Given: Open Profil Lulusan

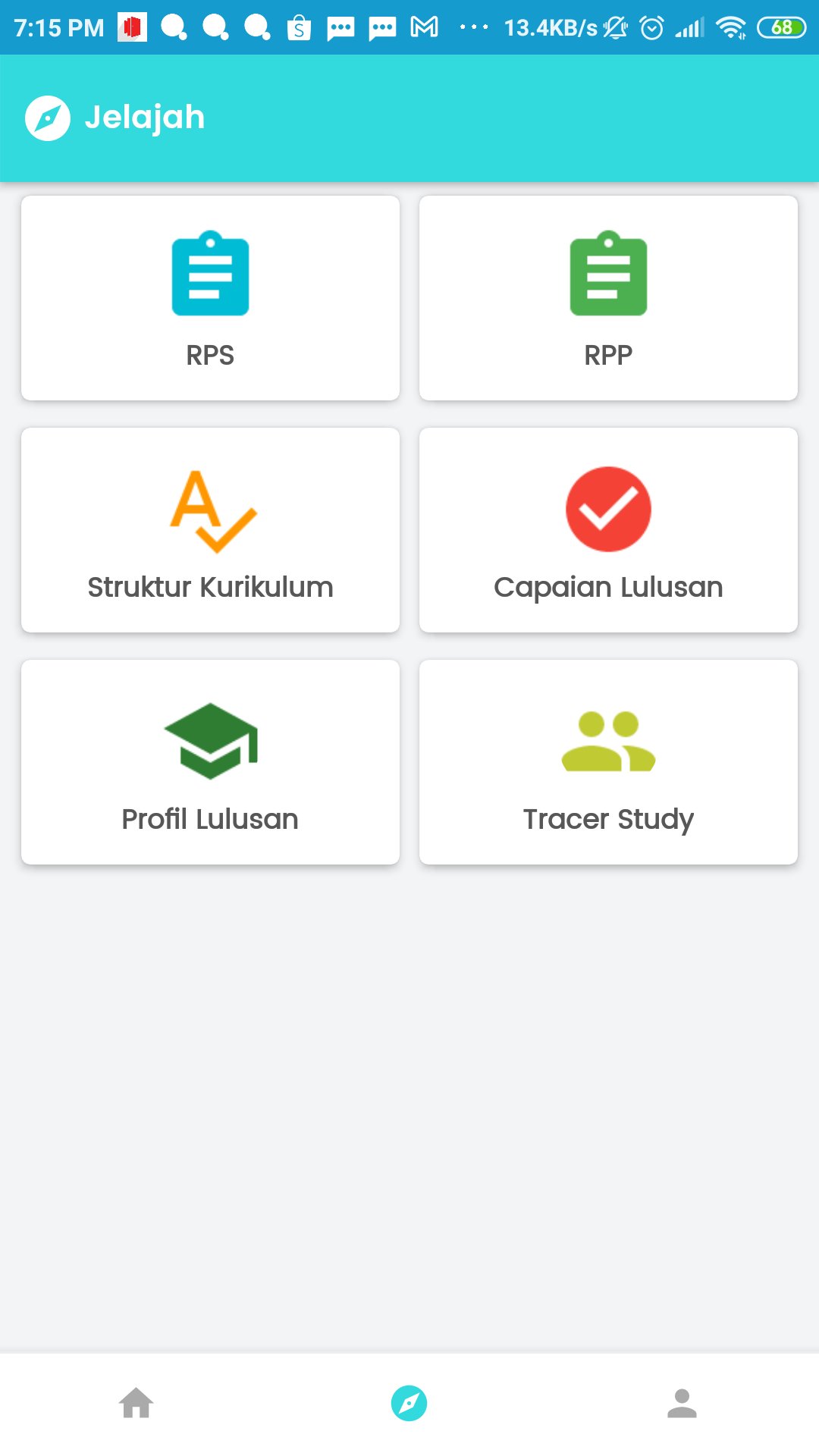Looking at the screenshot, I should [210, 762].
